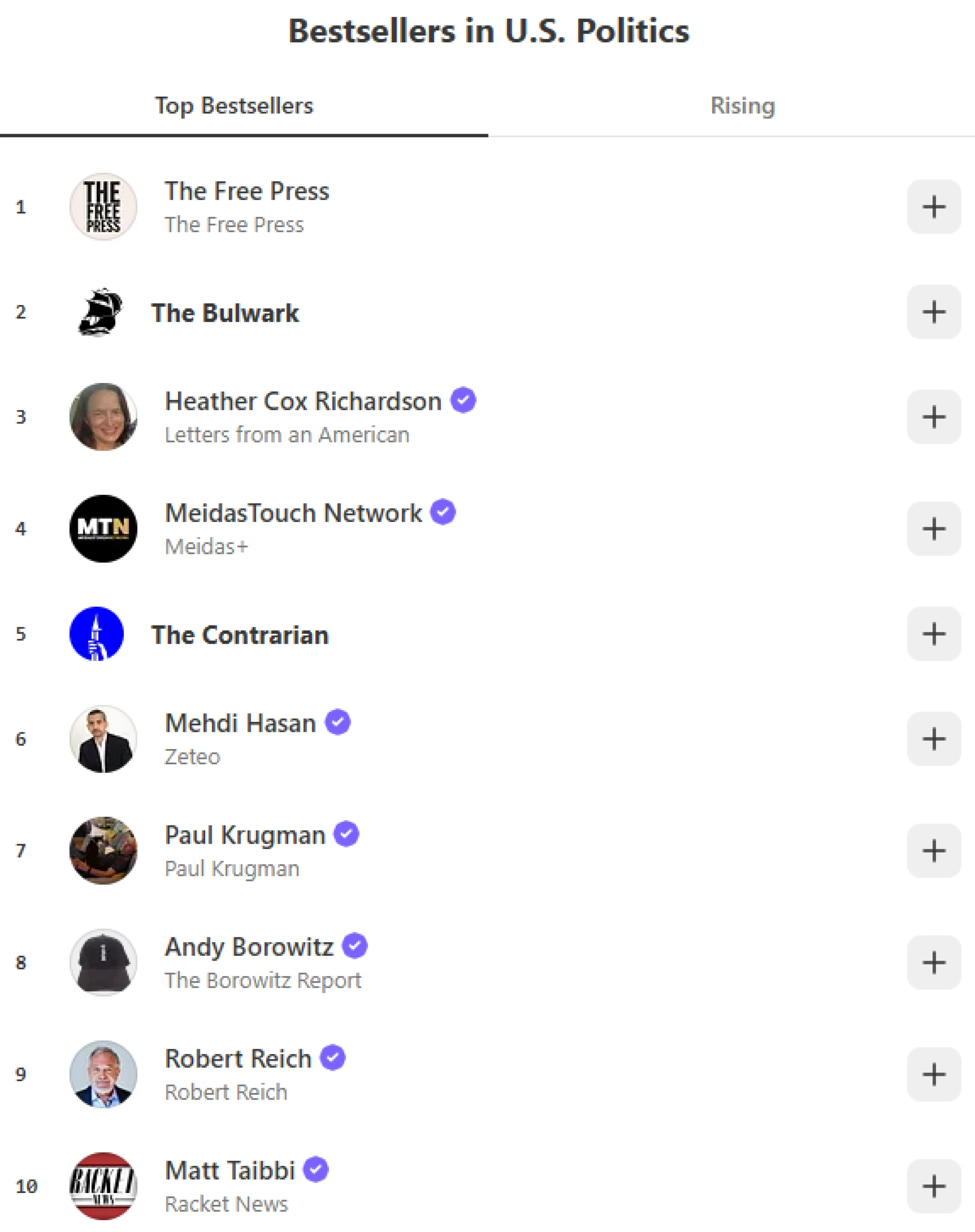975x1232 pixels.
Task: Add Heather Cox Richardson using the plus button
Action: pos(933,416)
